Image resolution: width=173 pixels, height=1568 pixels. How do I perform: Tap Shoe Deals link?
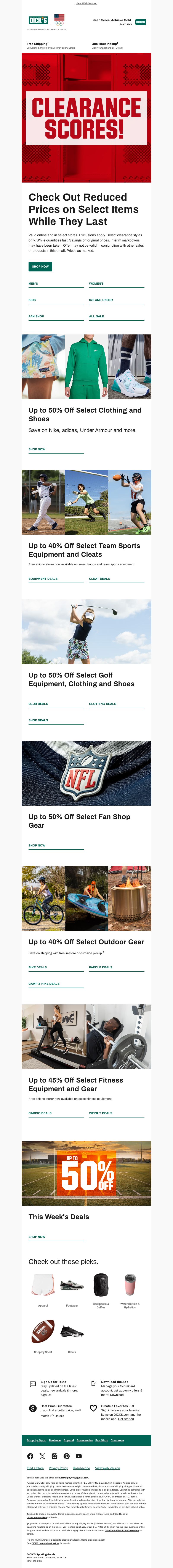(x=38, y=720)
